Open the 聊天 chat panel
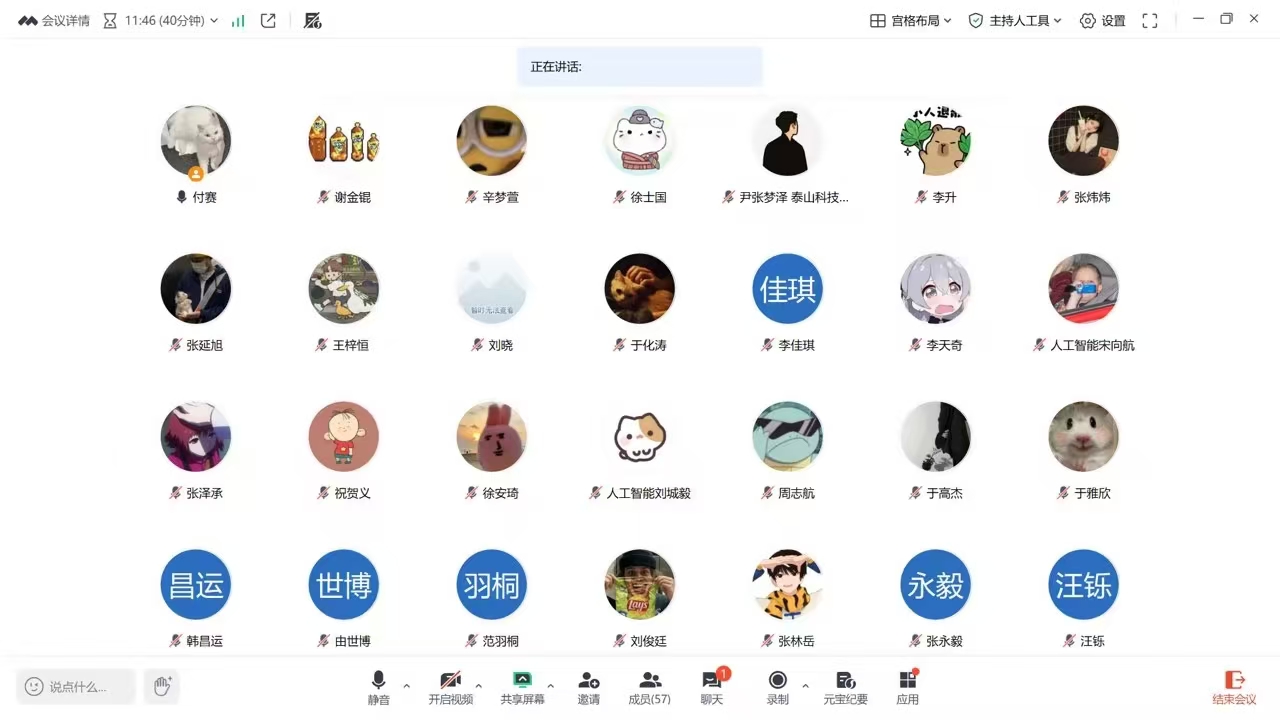1280x720 pixels. click(x=712, y=687)
